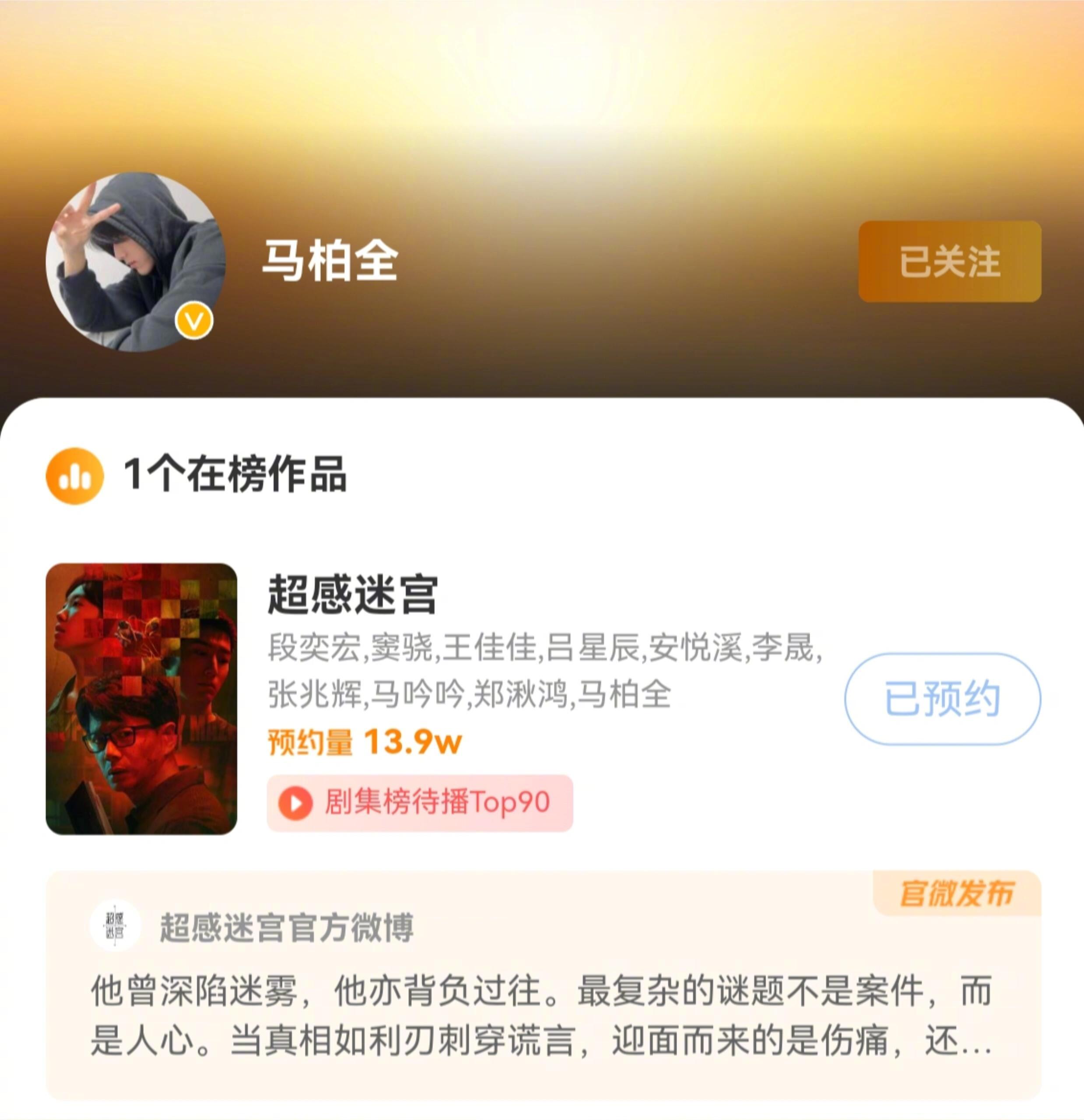Click the orange verified V badge on avatar

coord(194,322)
